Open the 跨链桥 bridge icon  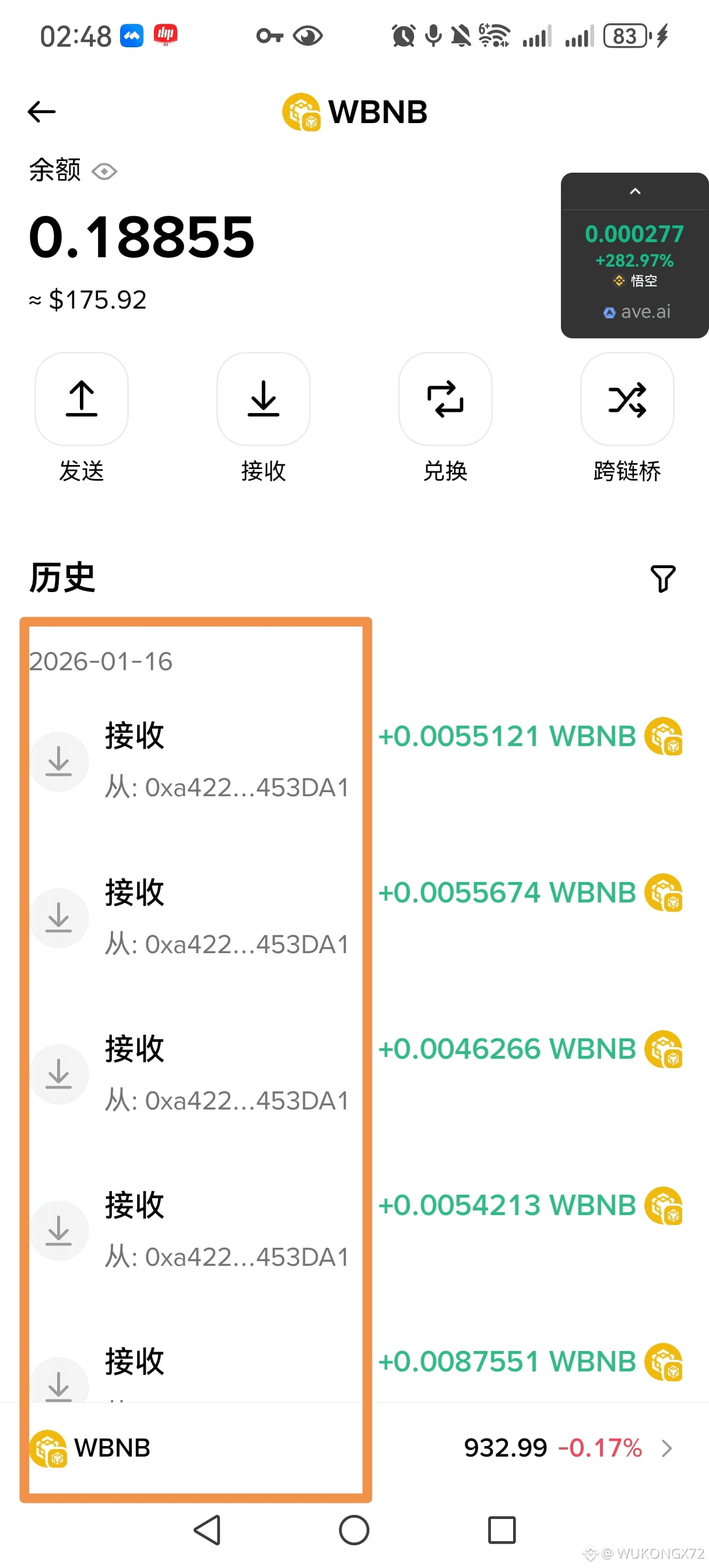pyautogui.click(x=626, y=398)
